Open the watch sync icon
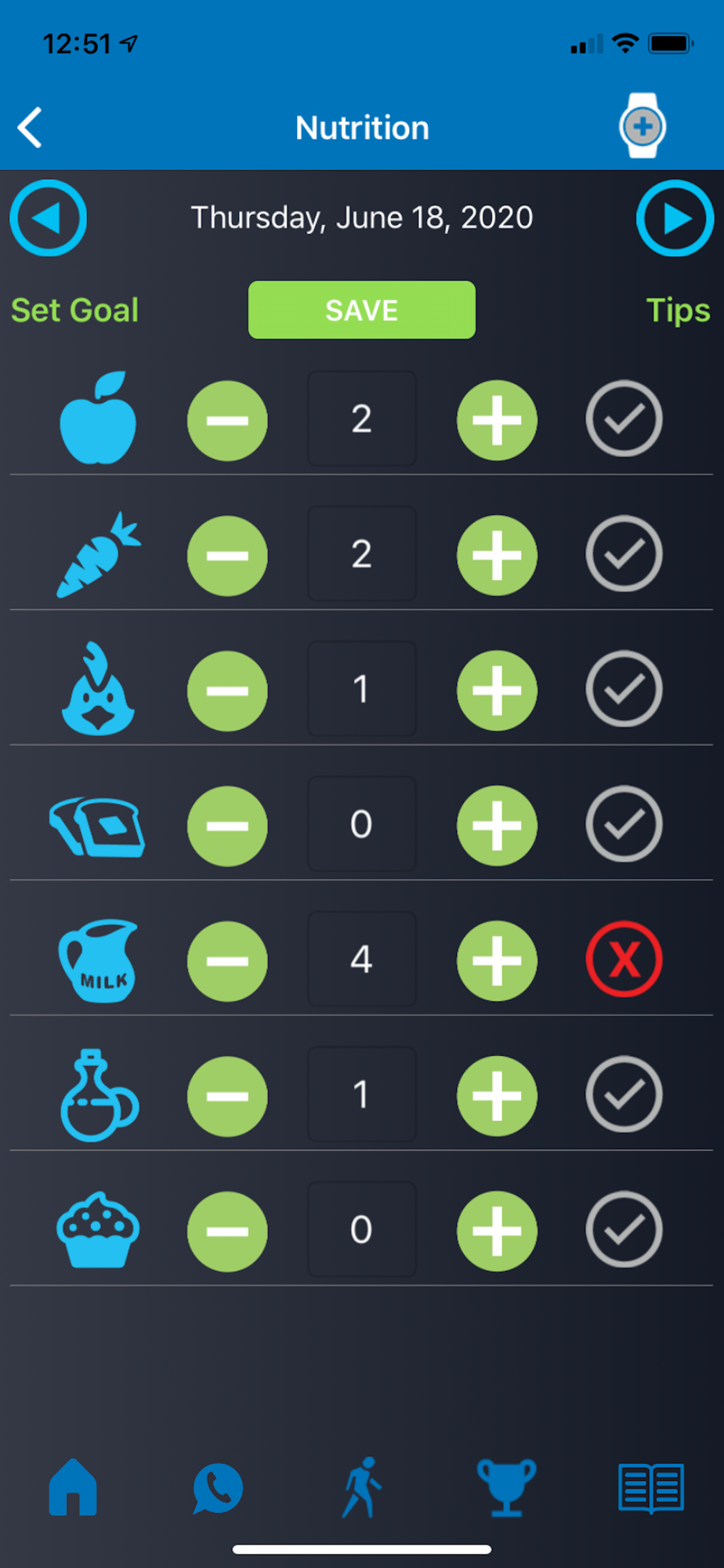Viewport: 724px width, 1568px height. coord(643,126)
